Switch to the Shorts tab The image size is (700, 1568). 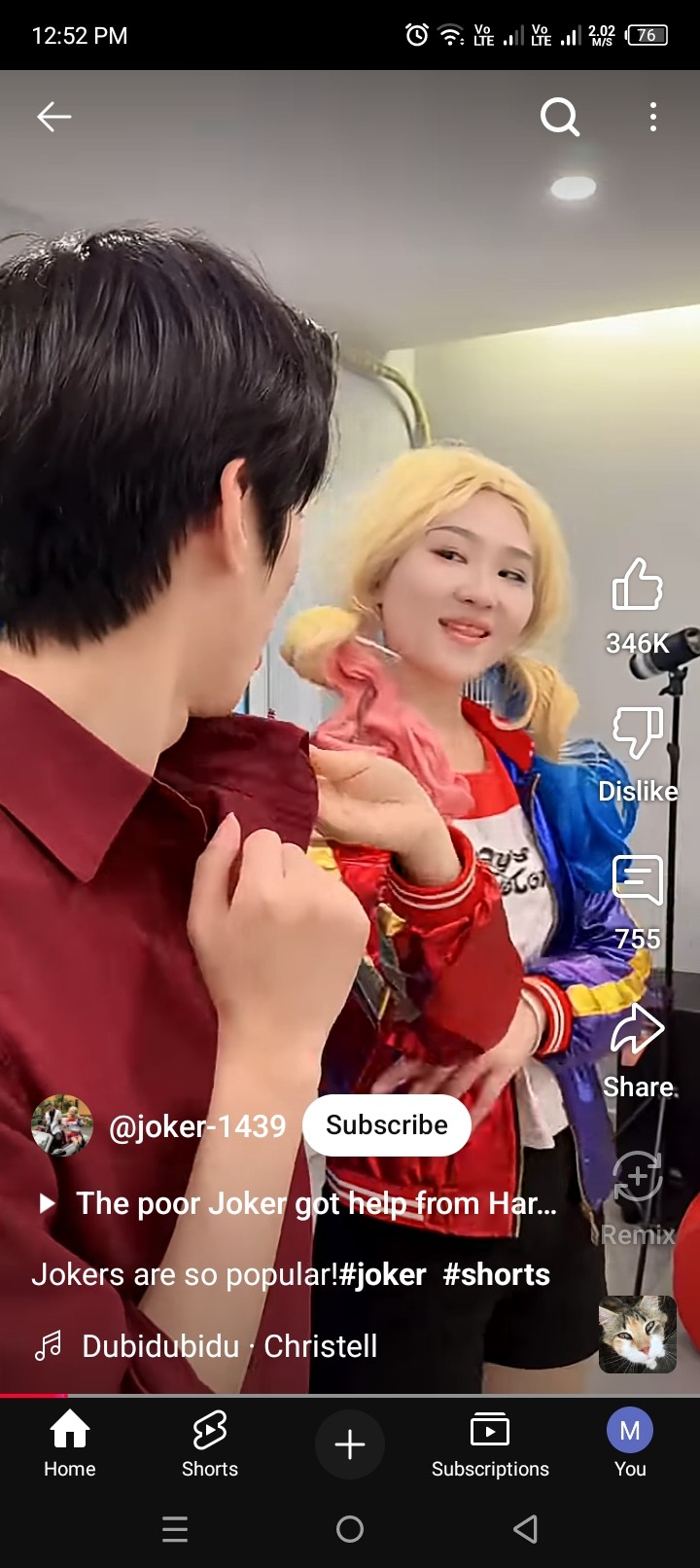210,1443
